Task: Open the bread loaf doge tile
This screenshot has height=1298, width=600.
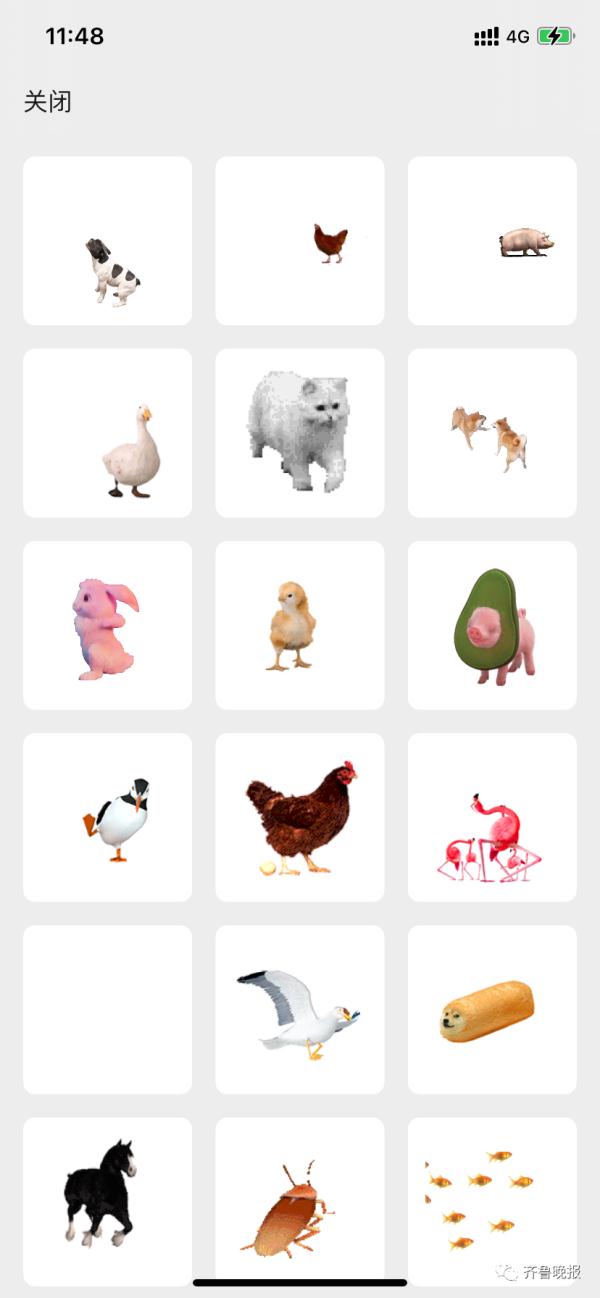Action: pyautogui.click(x=492, y=1009)
